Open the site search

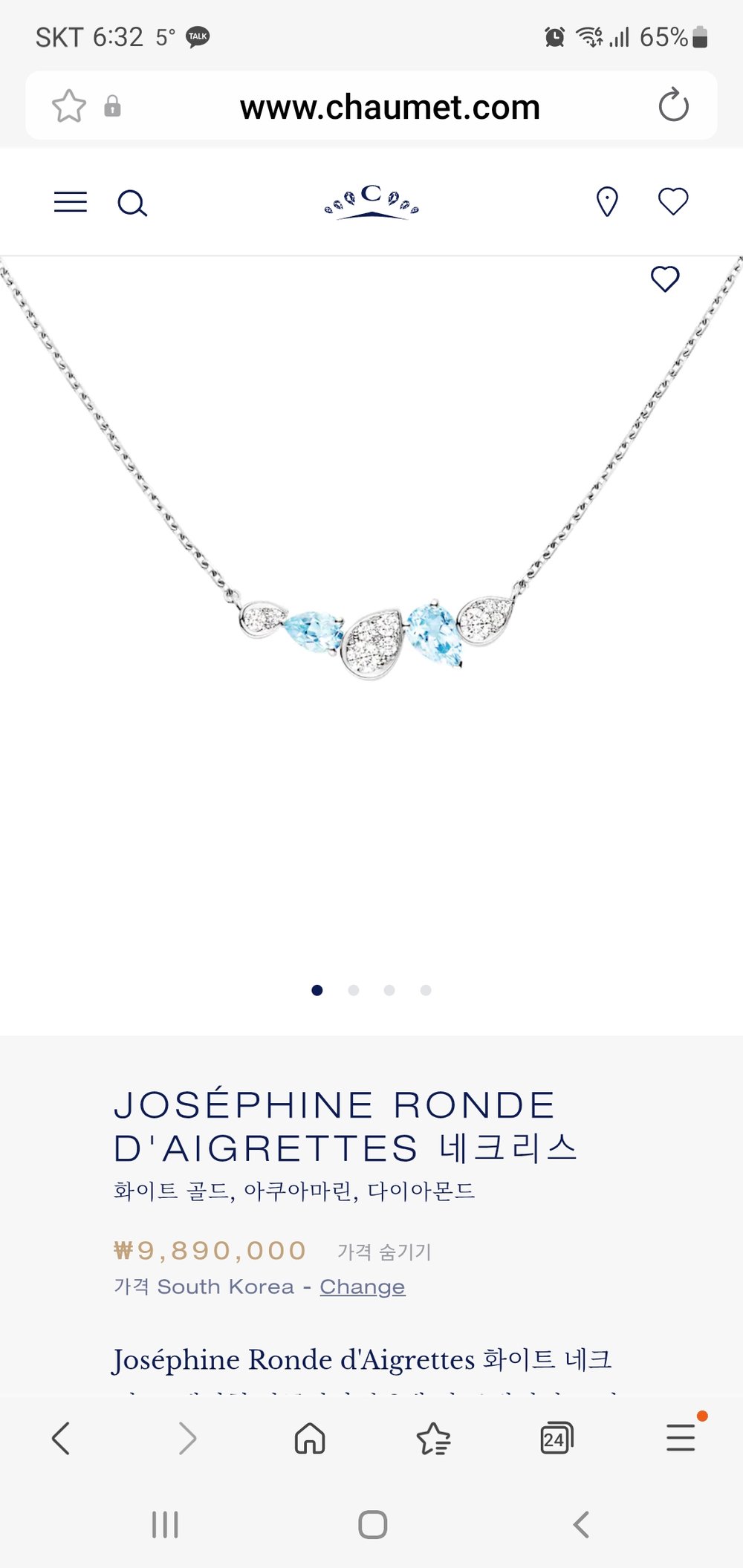[x=132, y=203]
